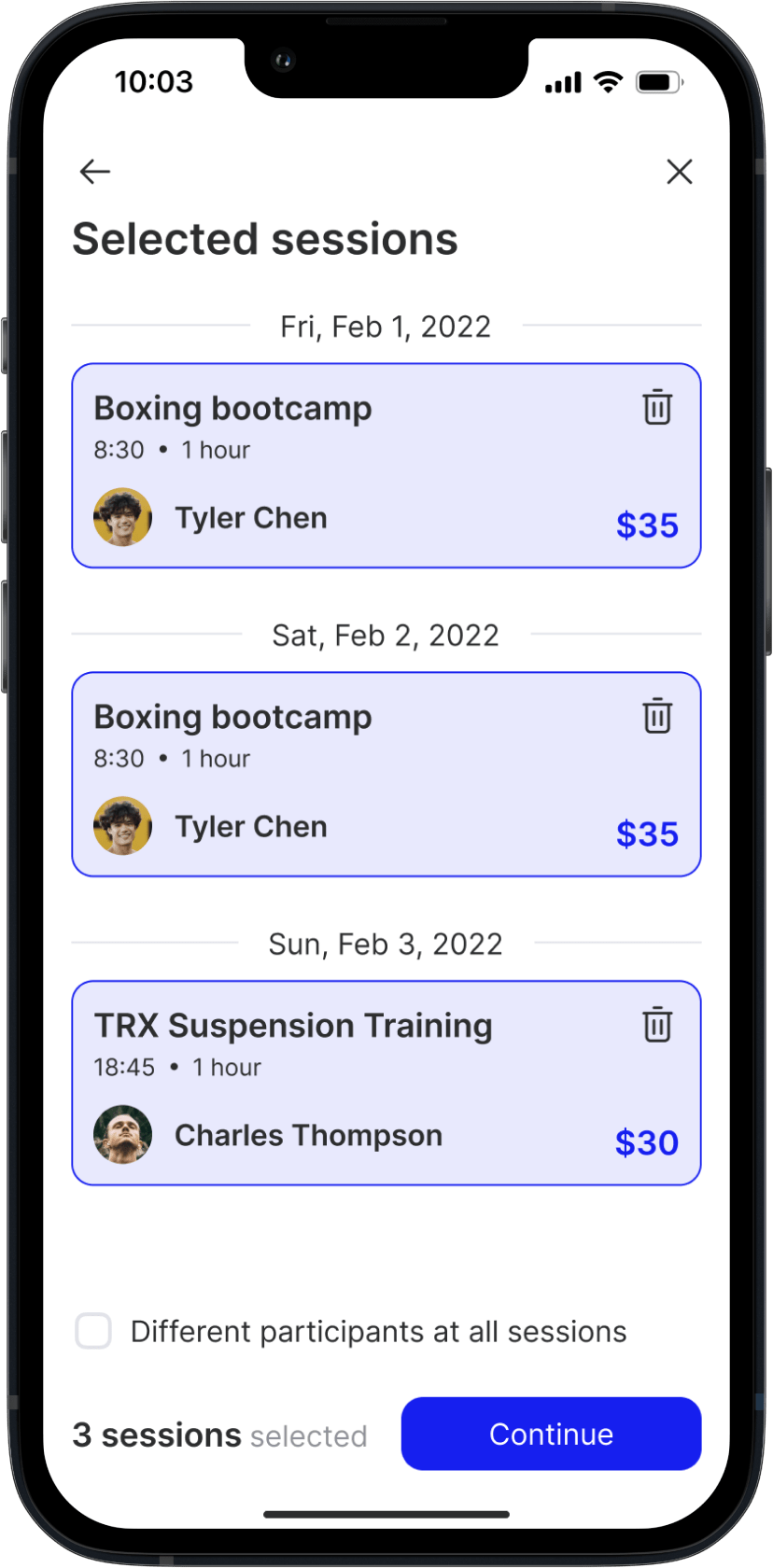Open the TRX Suspension Training card
Screen dimensions: 773x1568
386,1083
